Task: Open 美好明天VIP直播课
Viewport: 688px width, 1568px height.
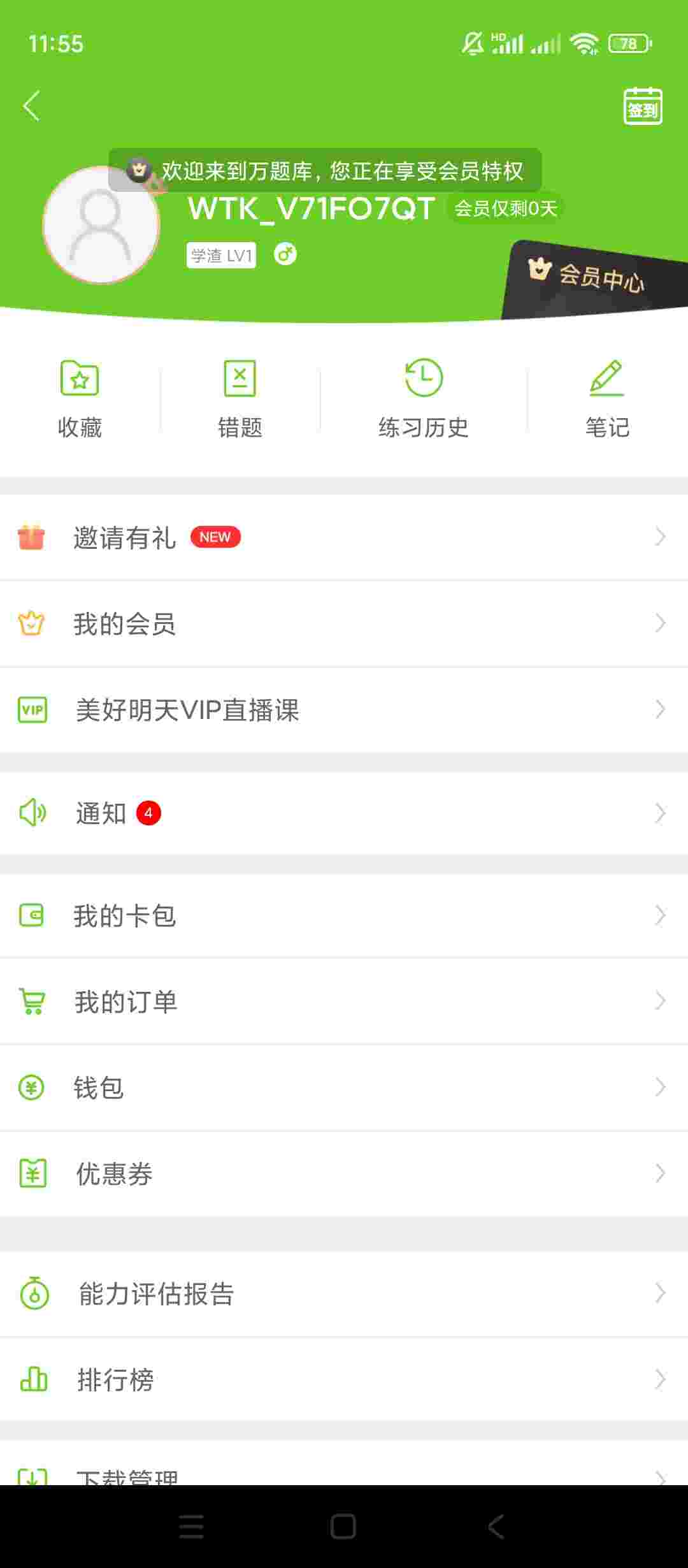Action: [x=344, y=709]
